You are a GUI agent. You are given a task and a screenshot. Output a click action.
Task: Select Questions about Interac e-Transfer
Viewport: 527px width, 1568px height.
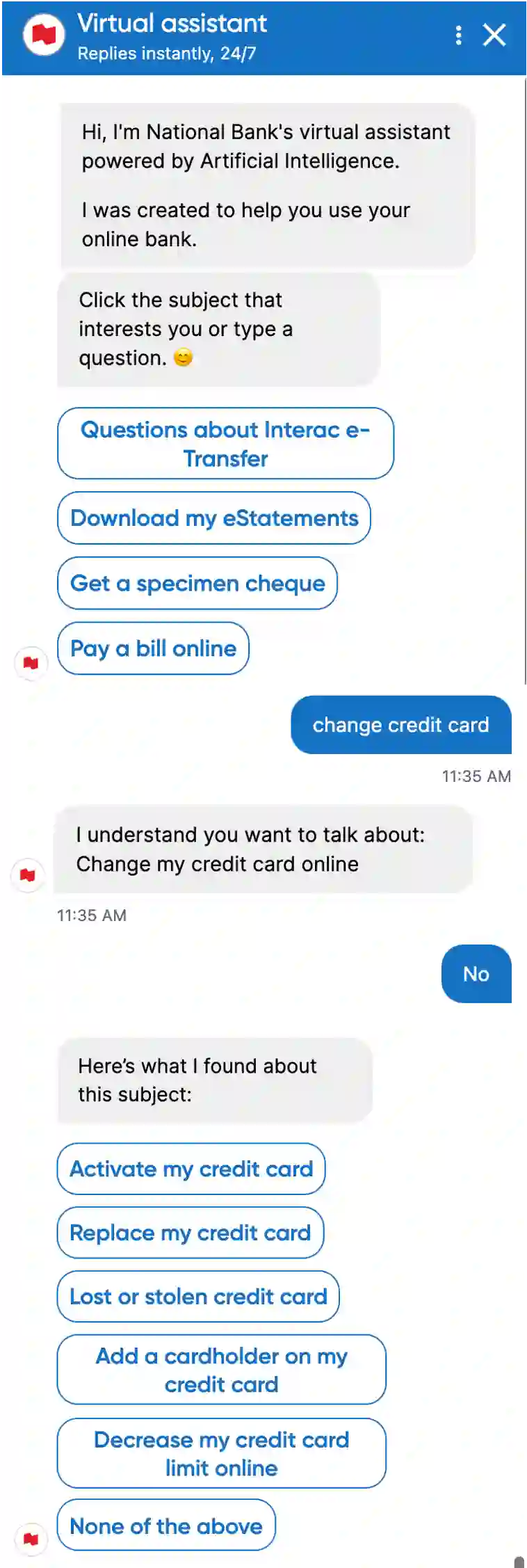(225, 444)
